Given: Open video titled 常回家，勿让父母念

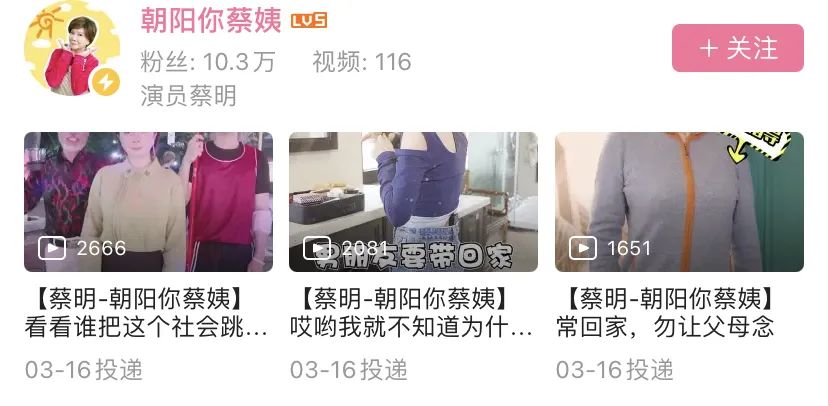Looking at the screenshot, I should (x=665, y=327).
